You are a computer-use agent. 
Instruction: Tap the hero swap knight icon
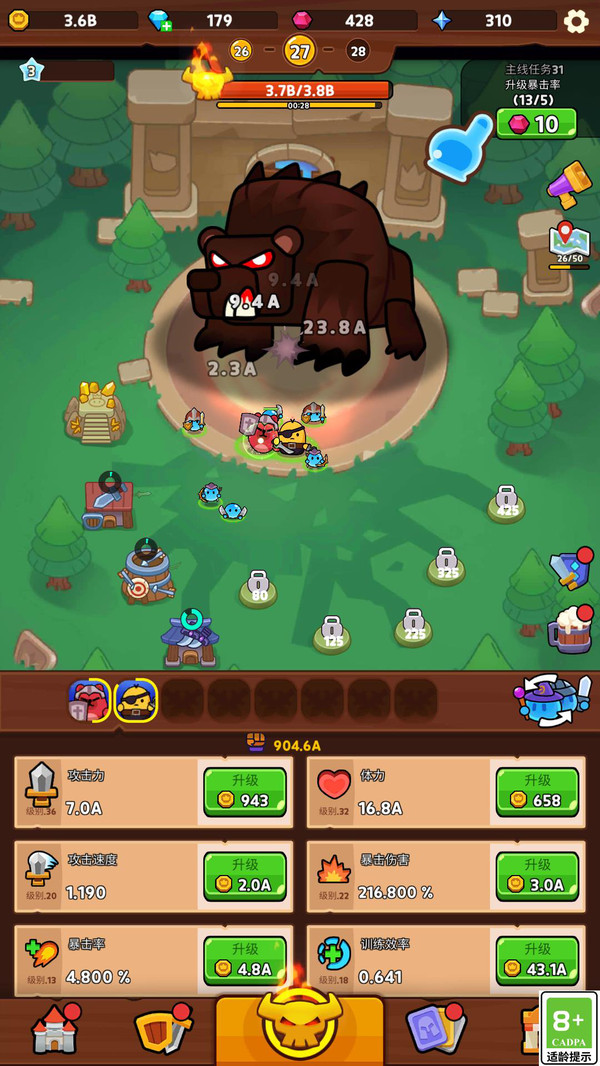point(553,700)
